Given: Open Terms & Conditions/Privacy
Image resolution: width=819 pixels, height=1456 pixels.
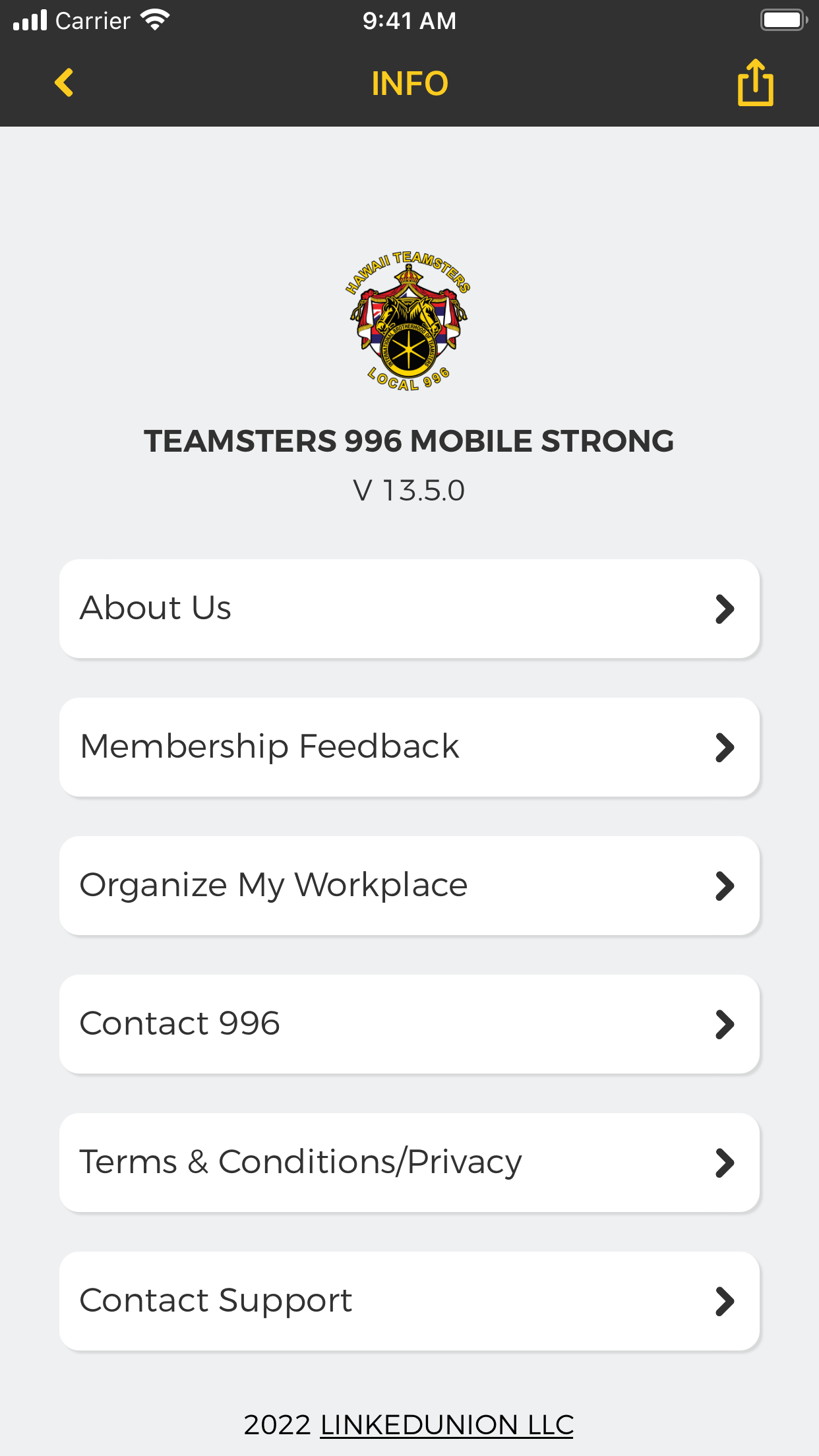Looking at the screenshot, I should [x=409, y=1163].
